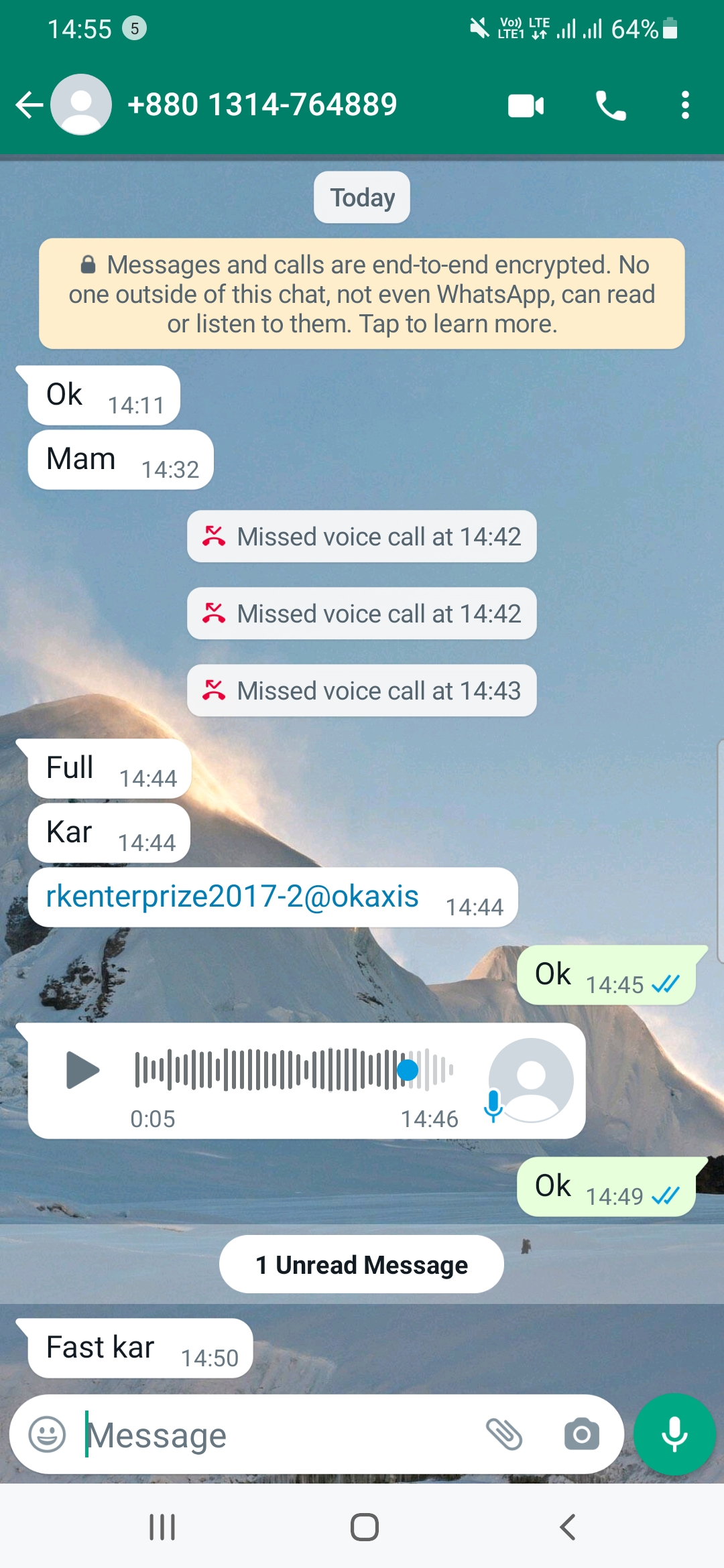Focus the Message text field
The height and width of the screenshot is (1568, 724).
coord(282,1435)
